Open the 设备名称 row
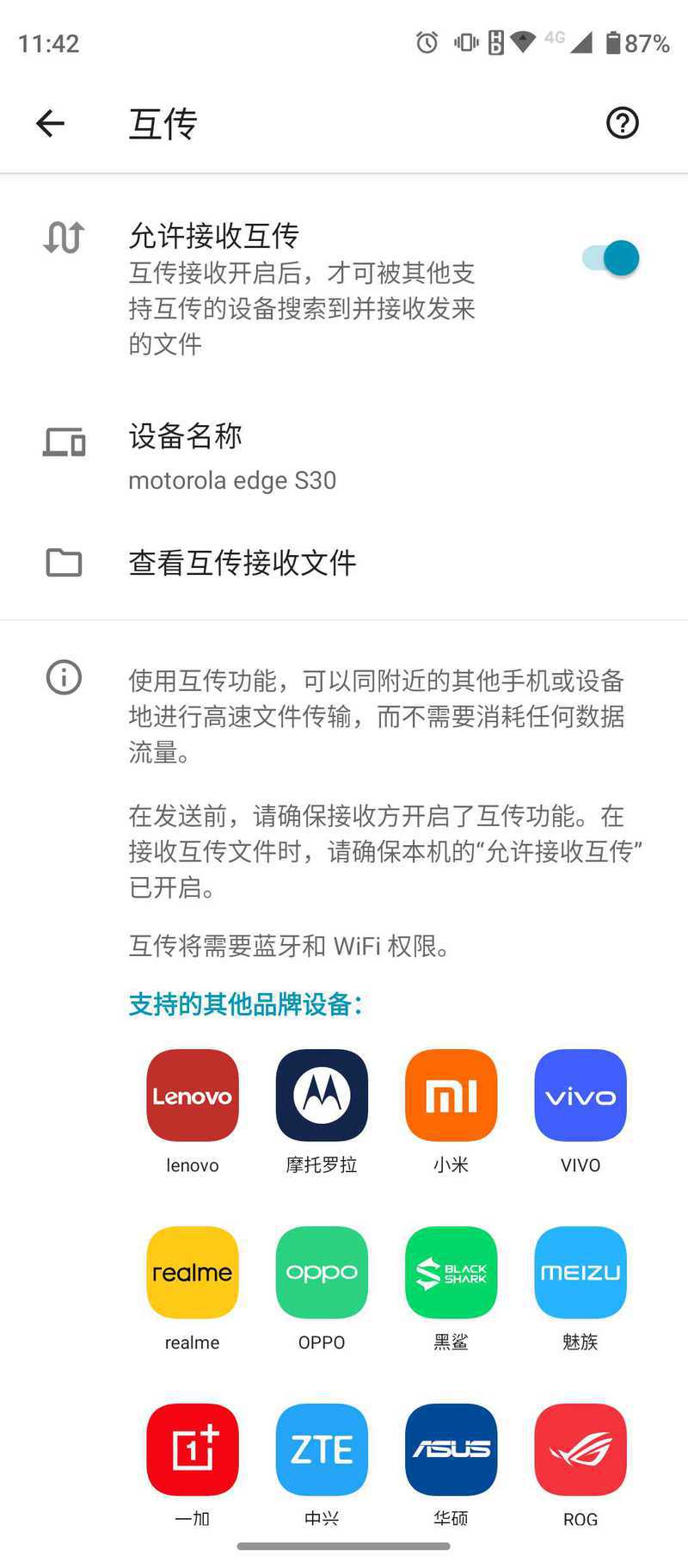This screenshot has width=688, height=1568. [x=344, y=456]
